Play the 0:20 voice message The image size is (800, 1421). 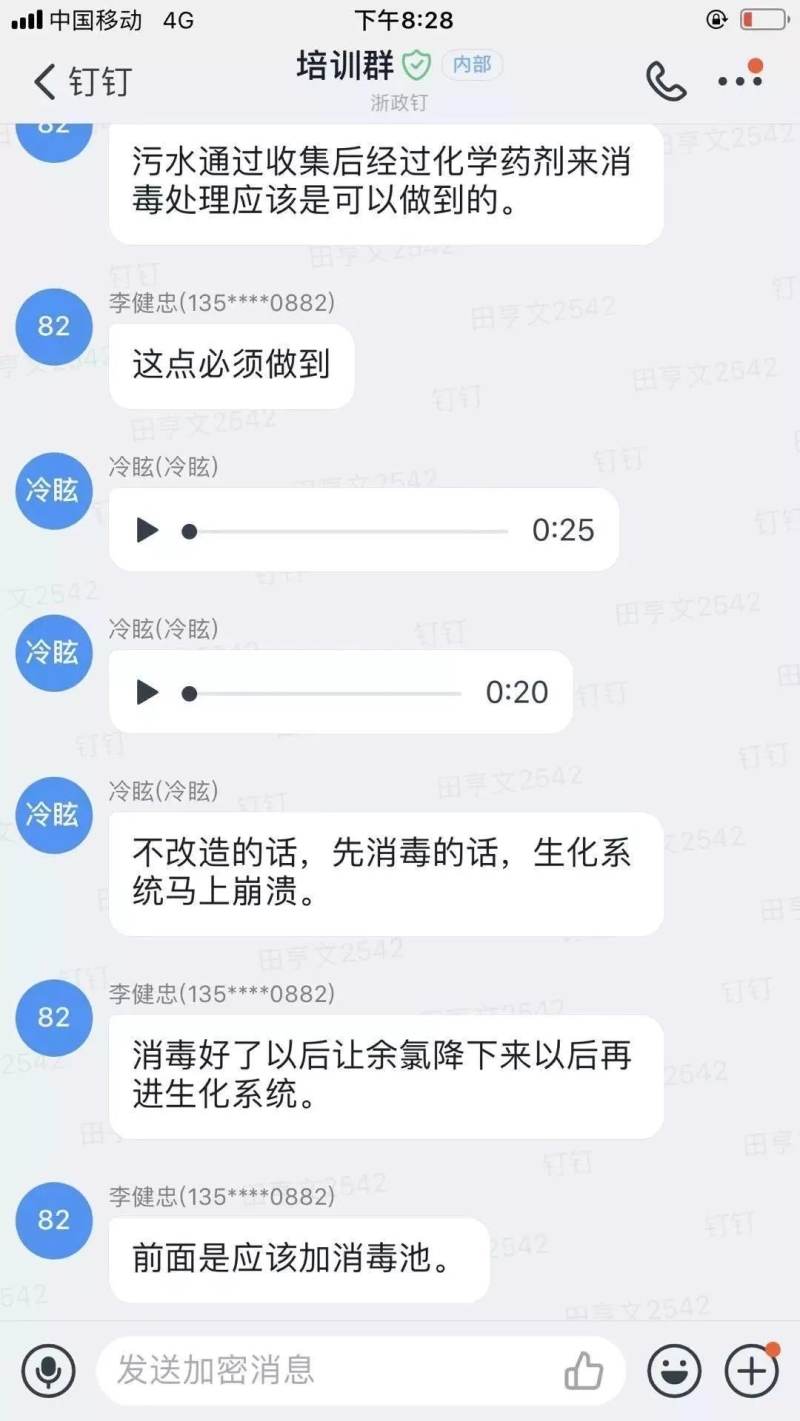148,692
